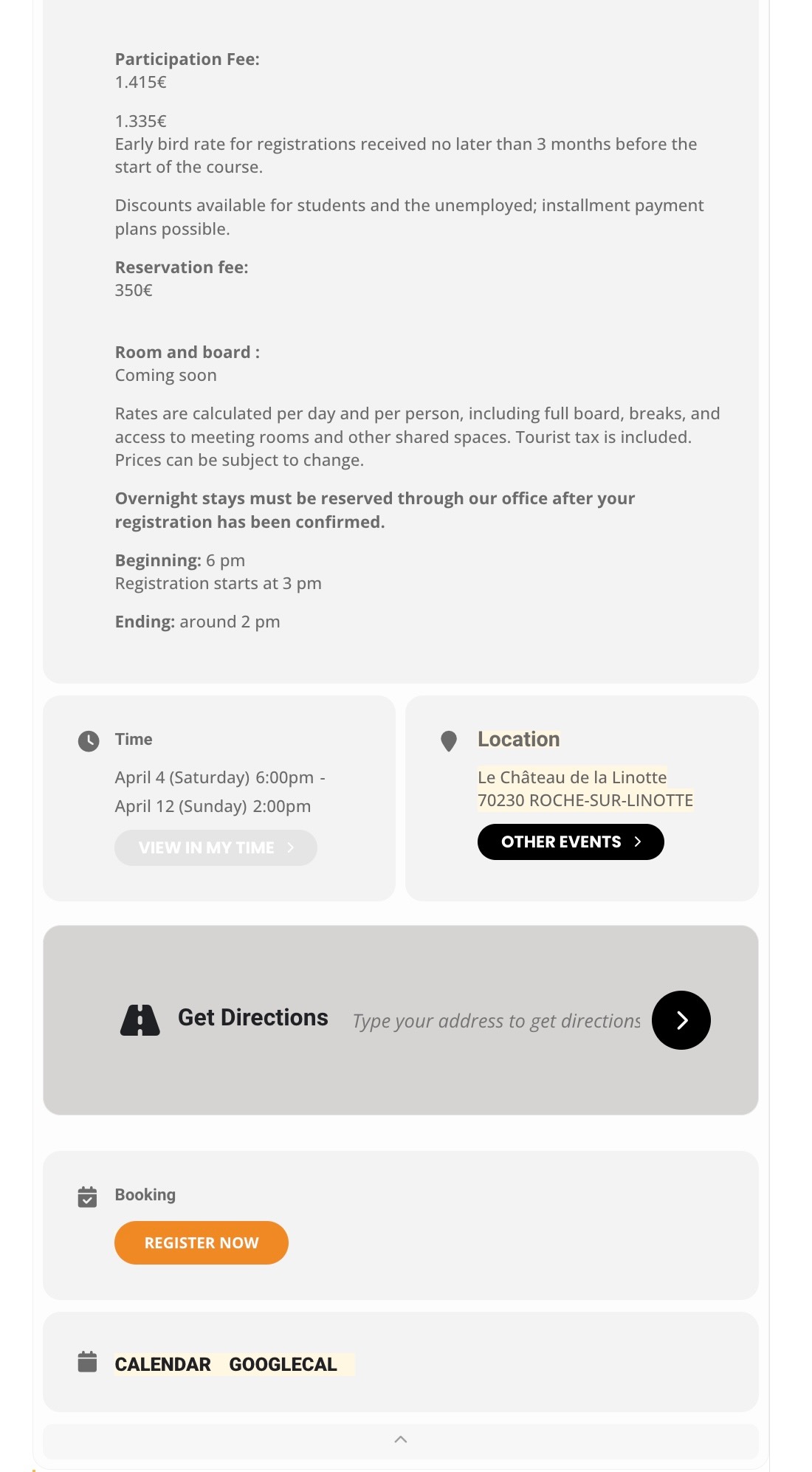
Task: Open Other Events for this location
Action: click(x=570, y=842)
